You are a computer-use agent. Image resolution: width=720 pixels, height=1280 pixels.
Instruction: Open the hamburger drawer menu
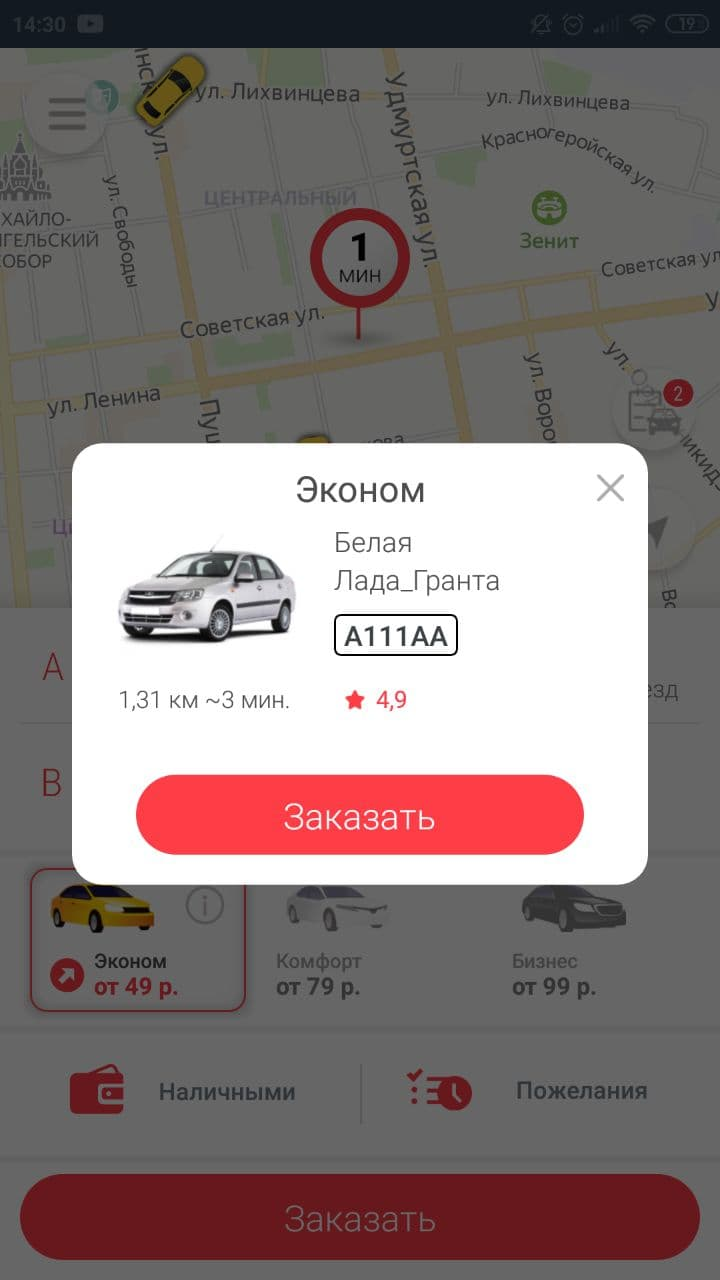(67, 113)
